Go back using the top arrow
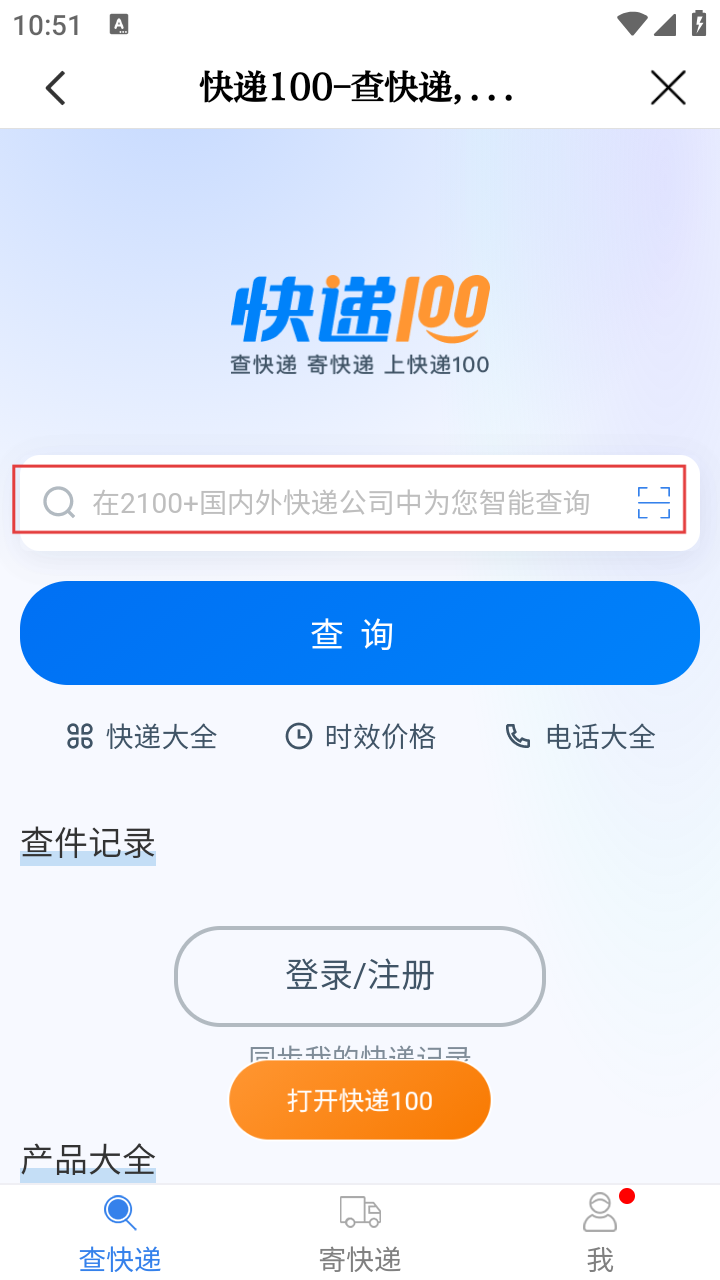 pyautogui.click(x=56, y=88)
